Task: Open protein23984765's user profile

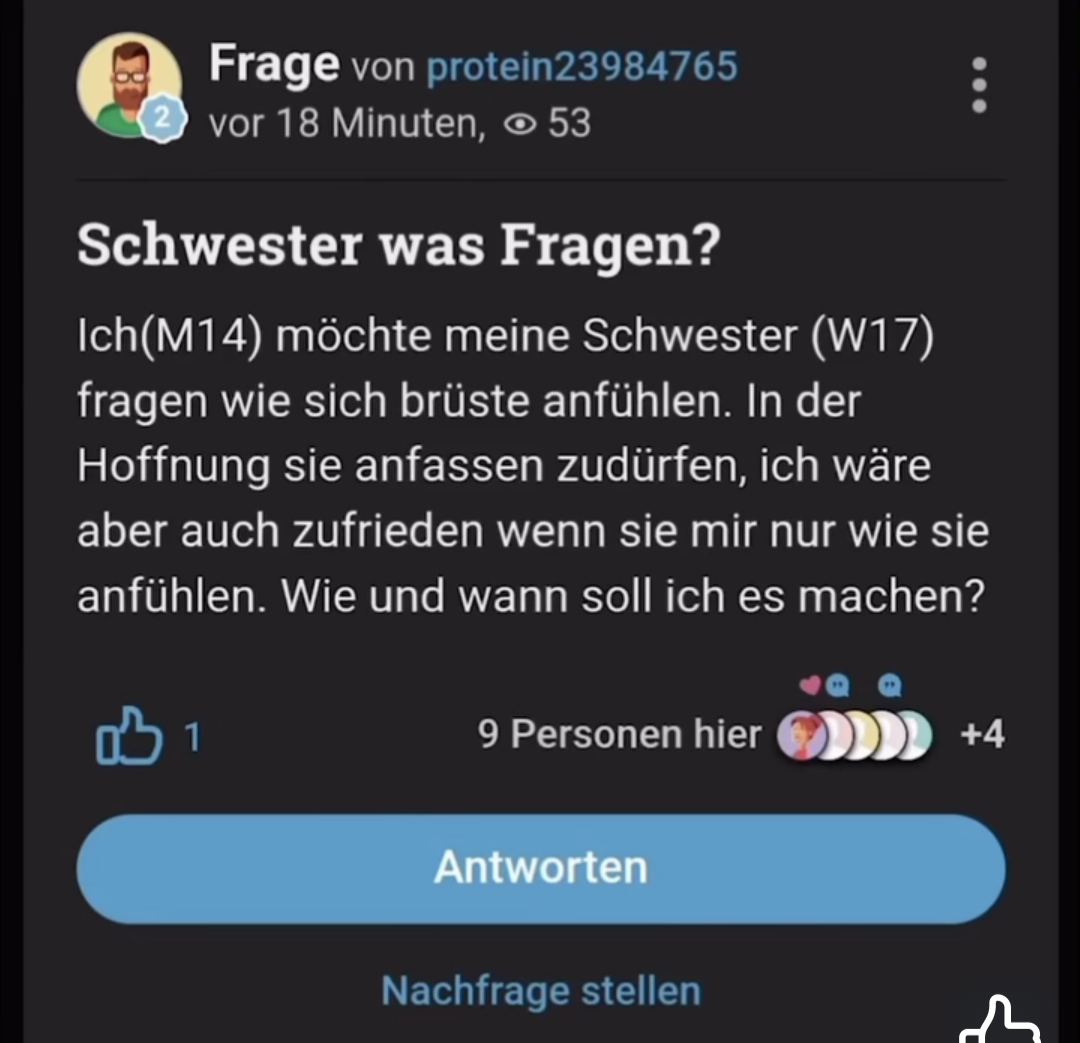Action: coord(581,66)
